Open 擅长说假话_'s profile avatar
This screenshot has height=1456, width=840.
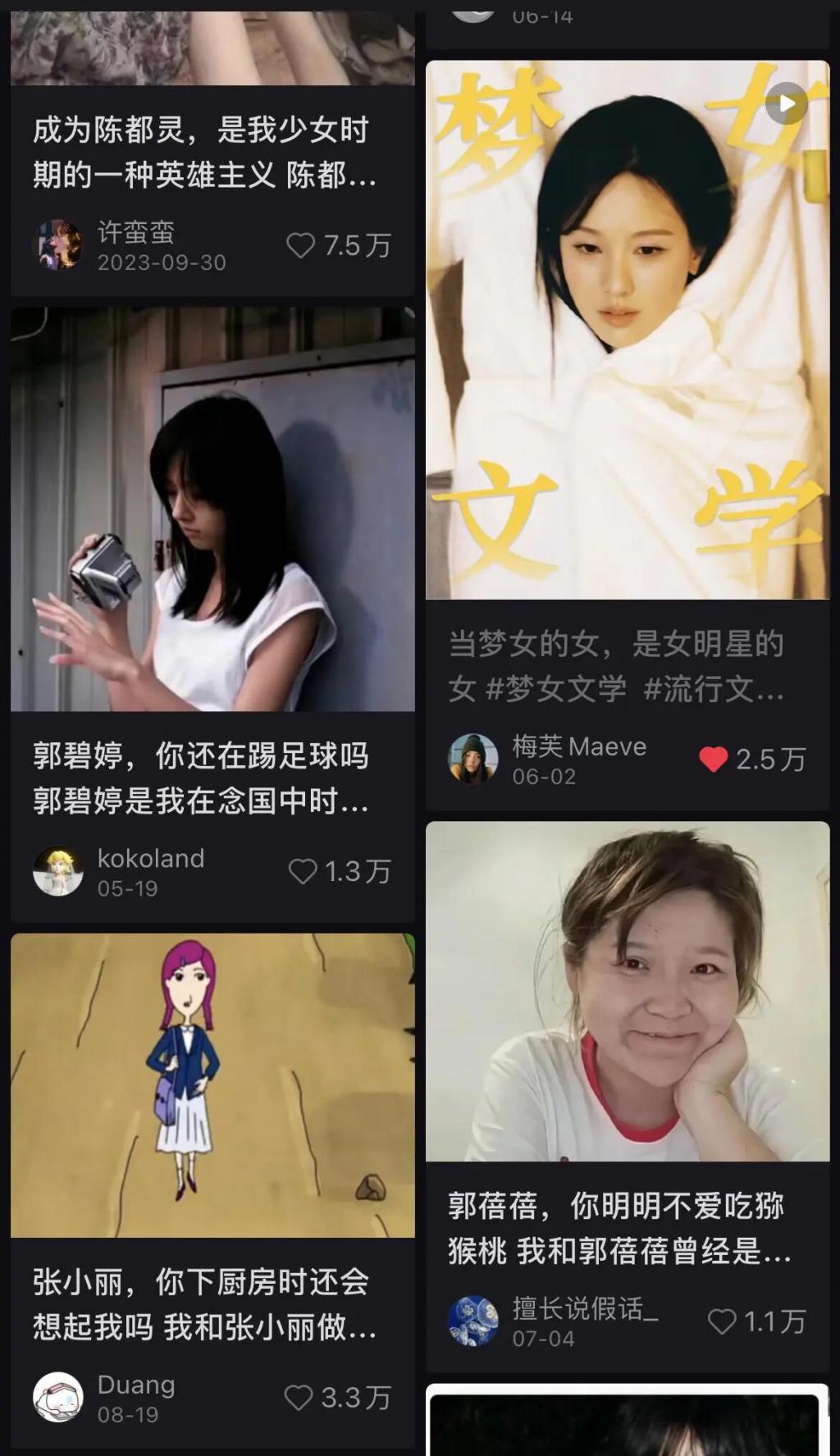(x=472, y=1322)
